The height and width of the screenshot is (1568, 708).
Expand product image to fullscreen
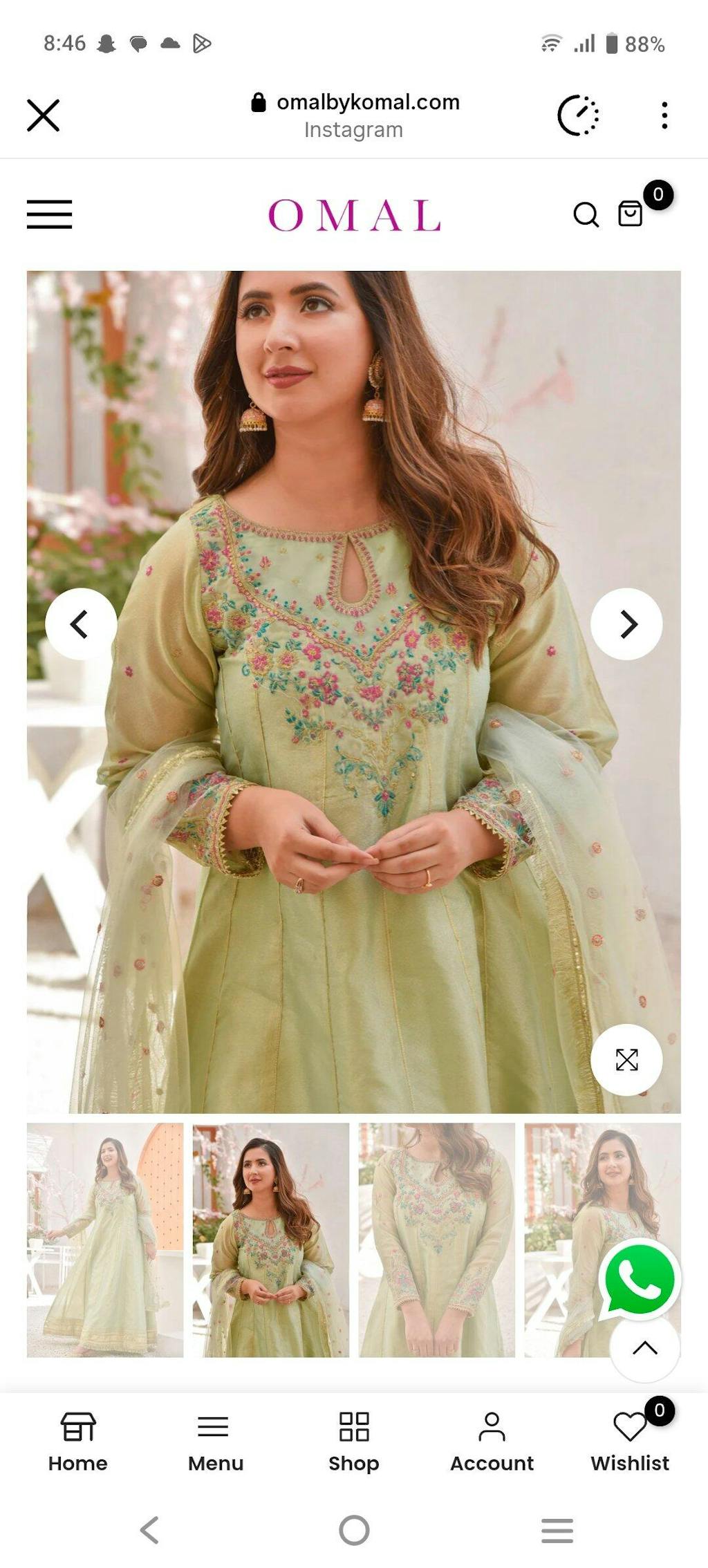pos(626,1060)
